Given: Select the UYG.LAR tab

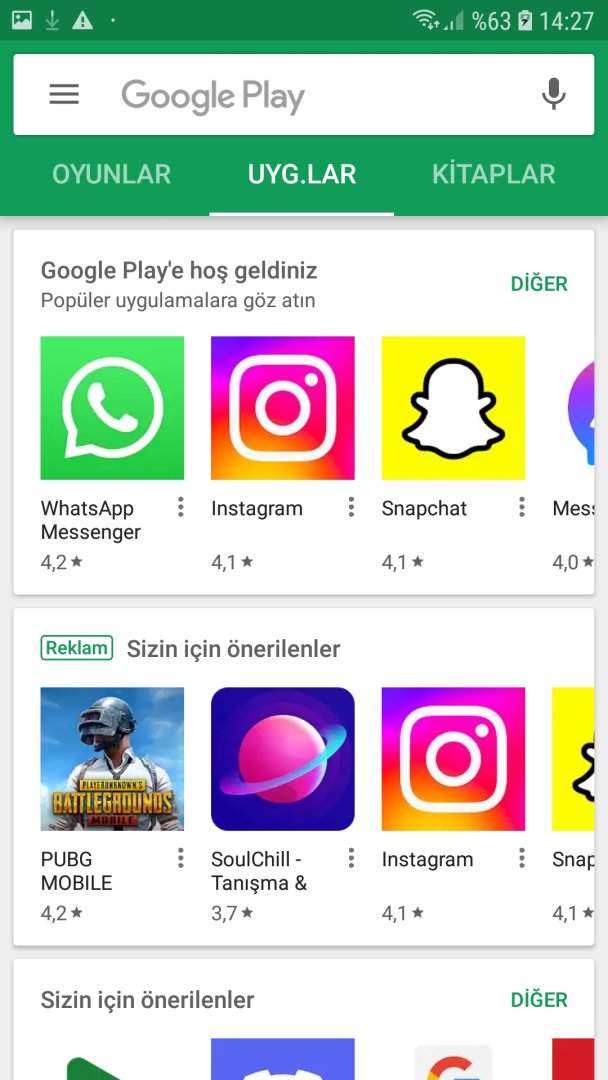Looking at the screenshot, I should tap(302, 174).
